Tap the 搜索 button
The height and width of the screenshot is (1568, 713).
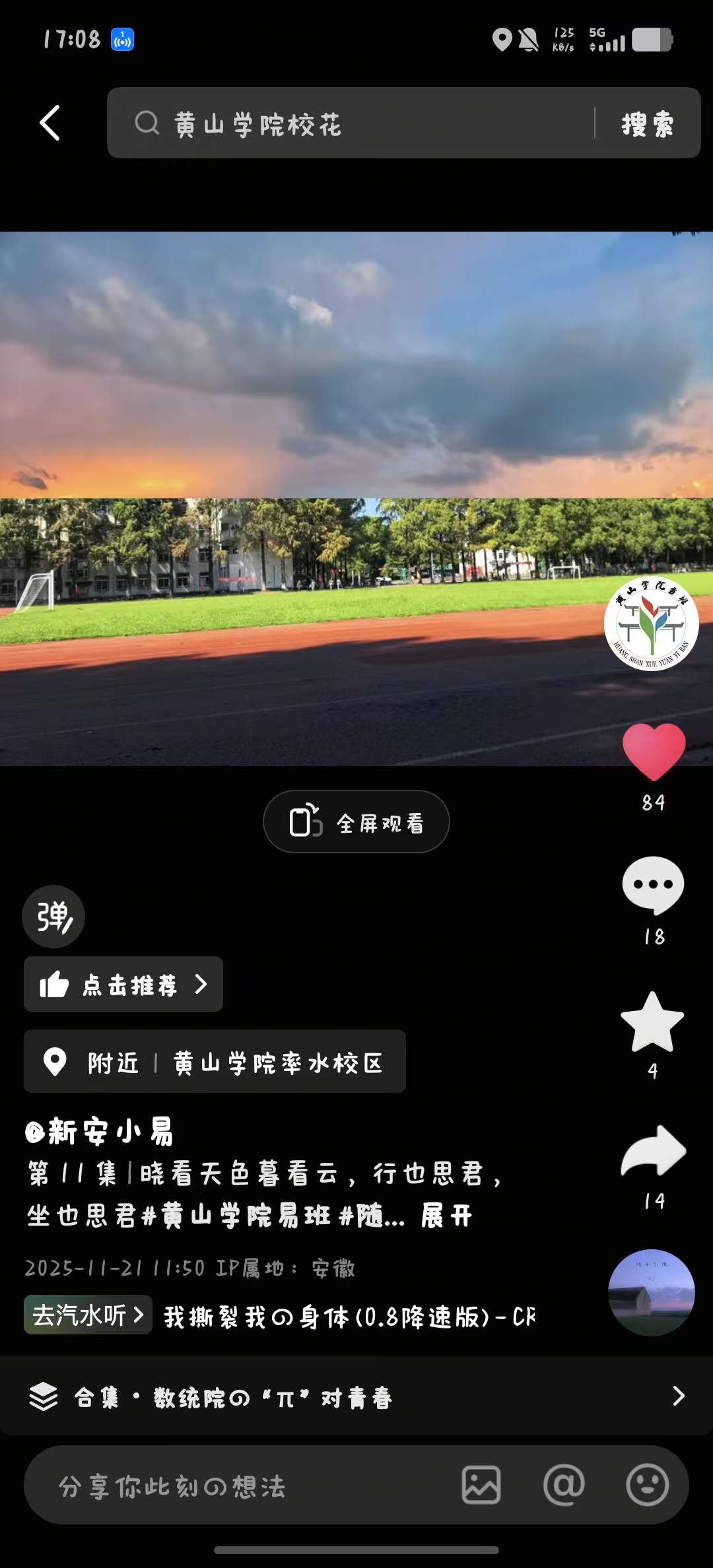[648, 124]
